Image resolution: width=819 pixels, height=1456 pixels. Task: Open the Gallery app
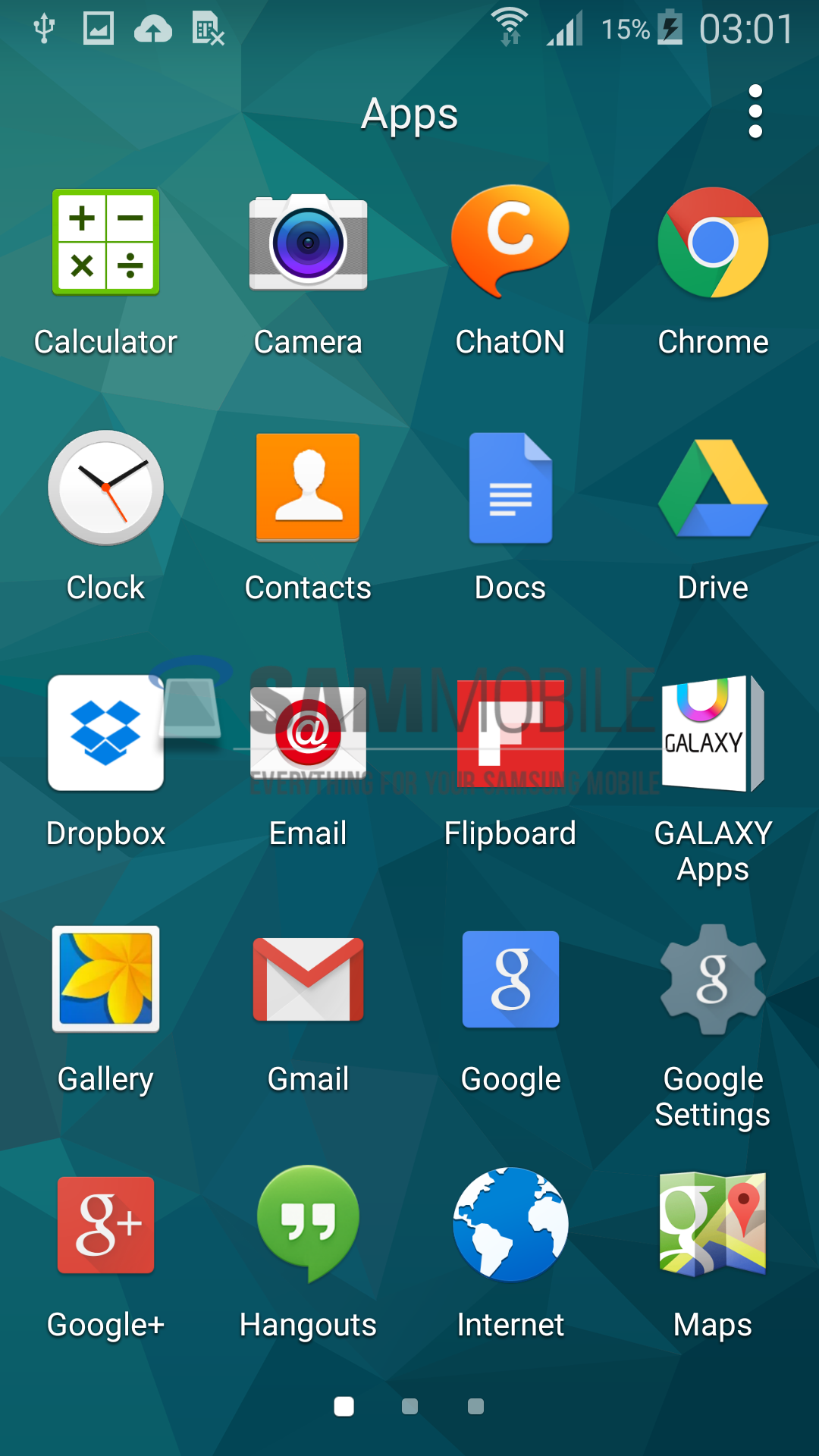click(x=105, y=979)
